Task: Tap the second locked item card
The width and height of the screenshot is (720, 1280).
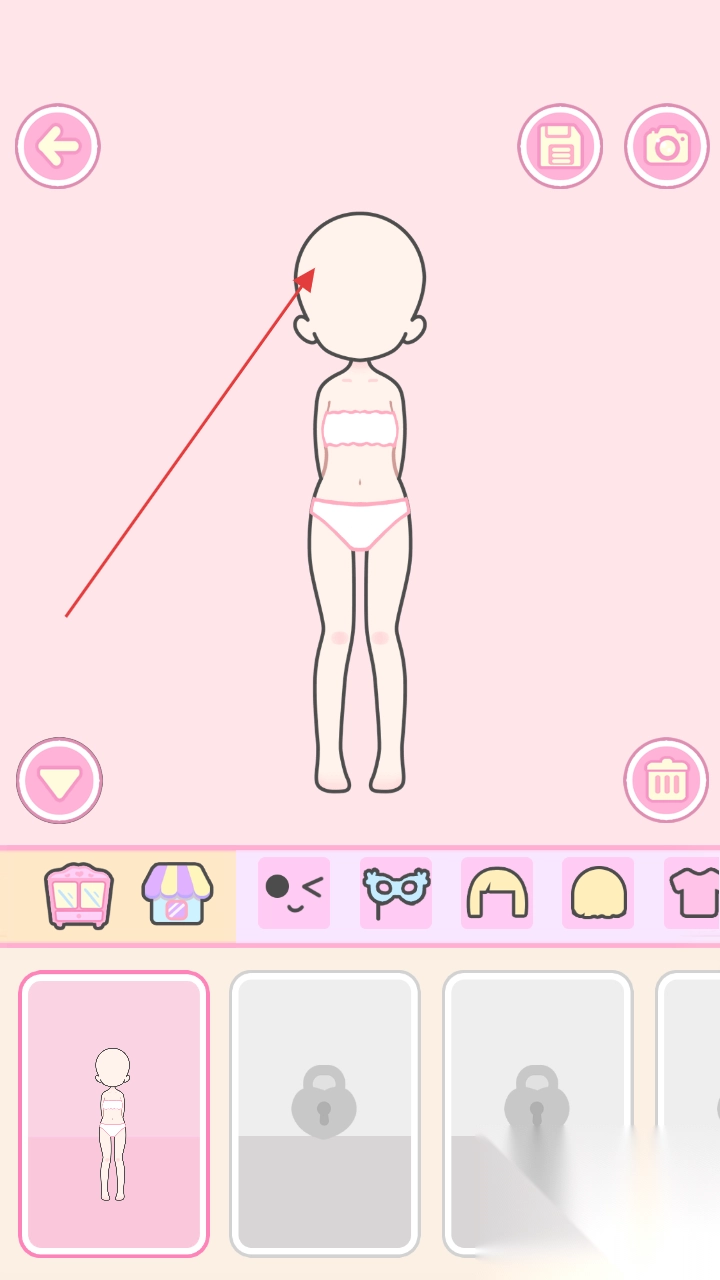Action: click(x=537, y=1113)
